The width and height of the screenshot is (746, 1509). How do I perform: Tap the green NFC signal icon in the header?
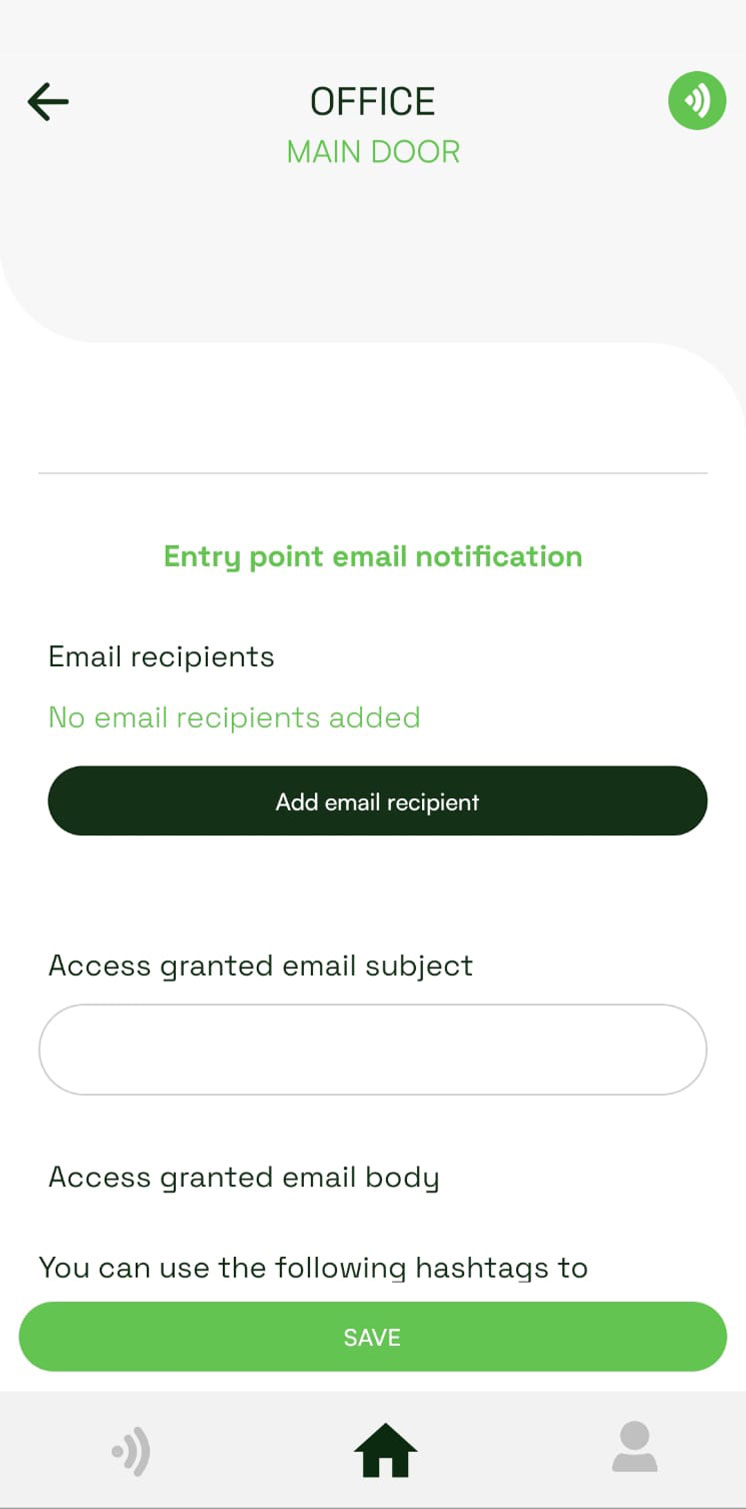pos(697,100)
